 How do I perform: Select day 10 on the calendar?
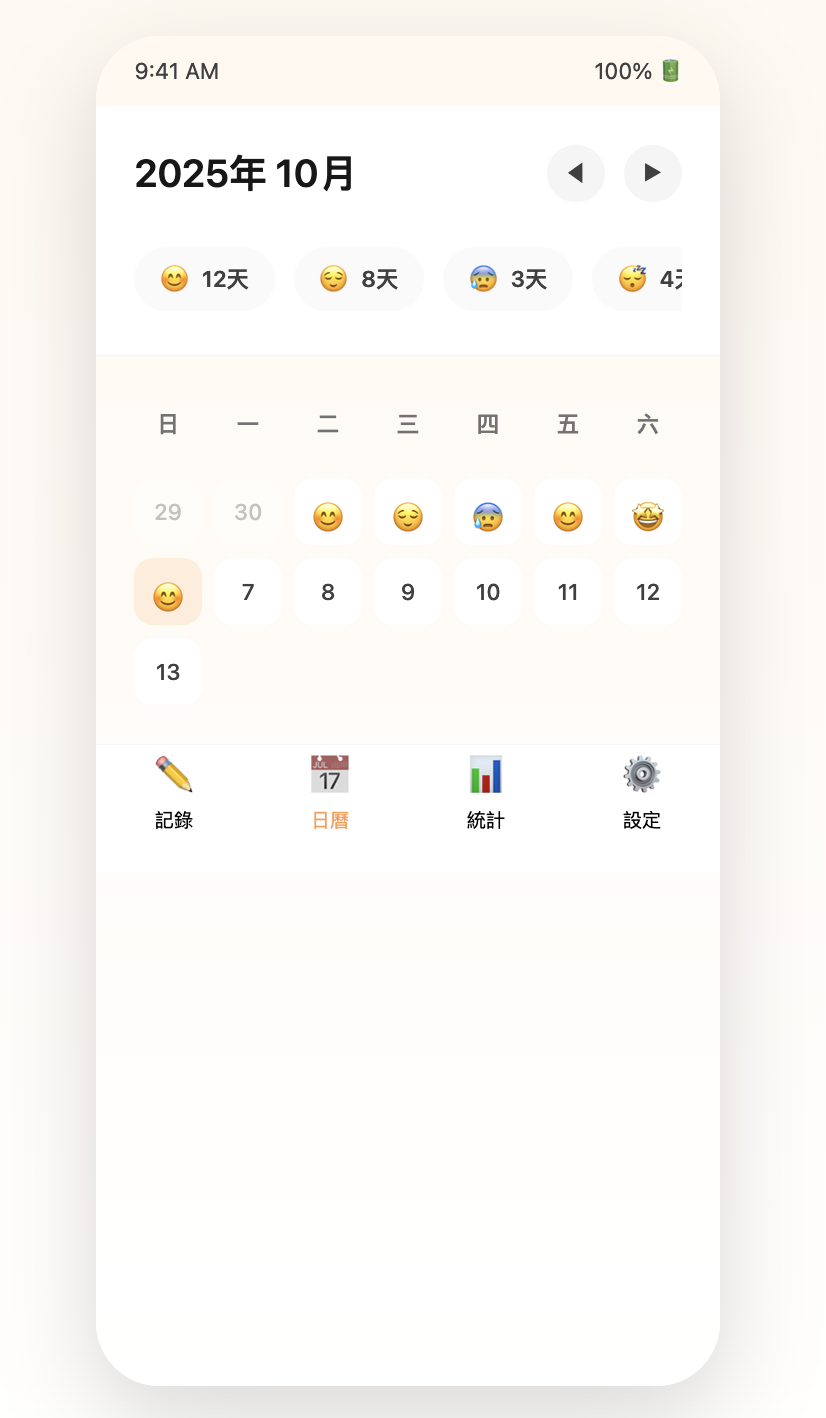coord(488,592)
